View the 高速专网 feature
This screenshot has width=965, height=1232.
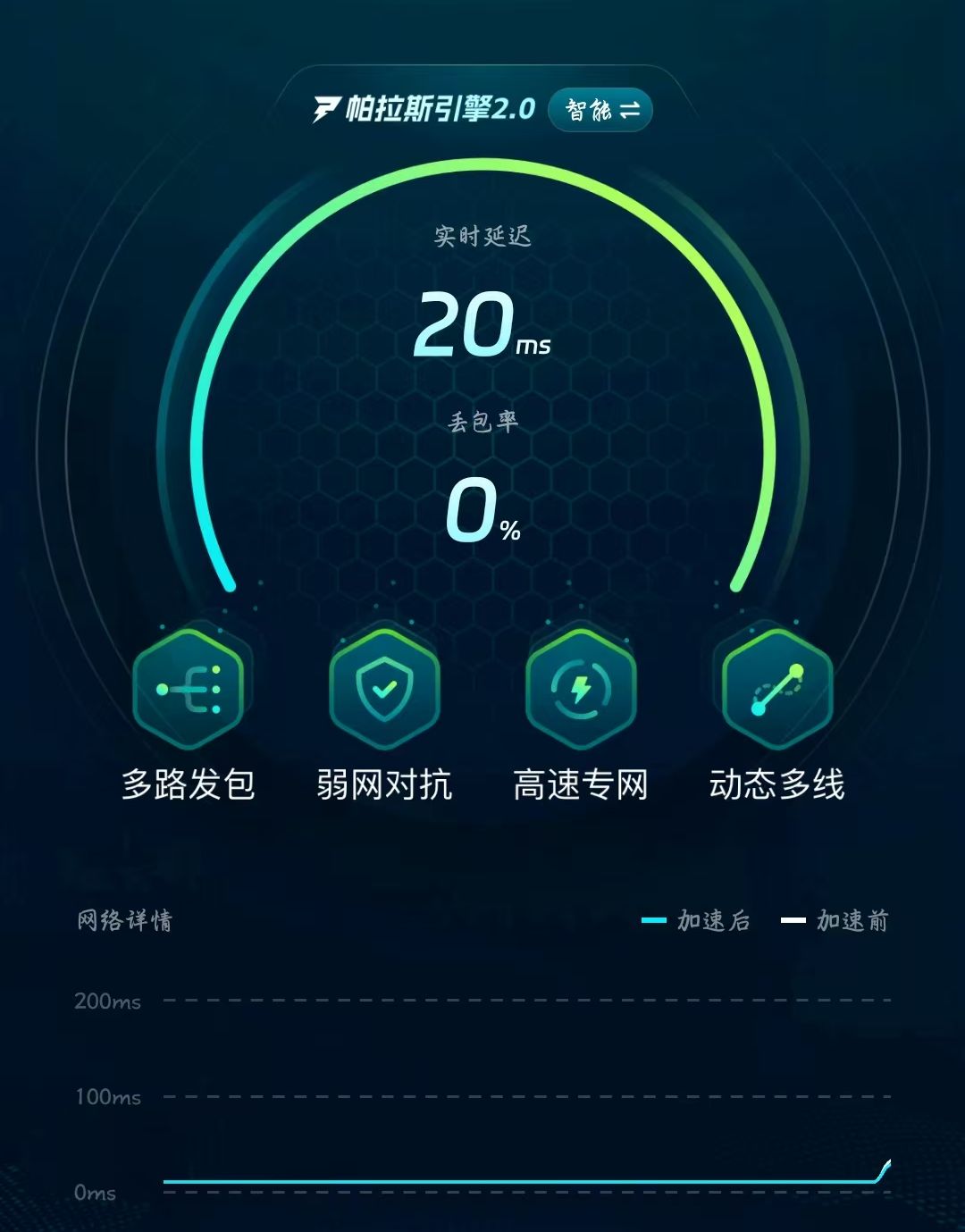click(581, 689)
